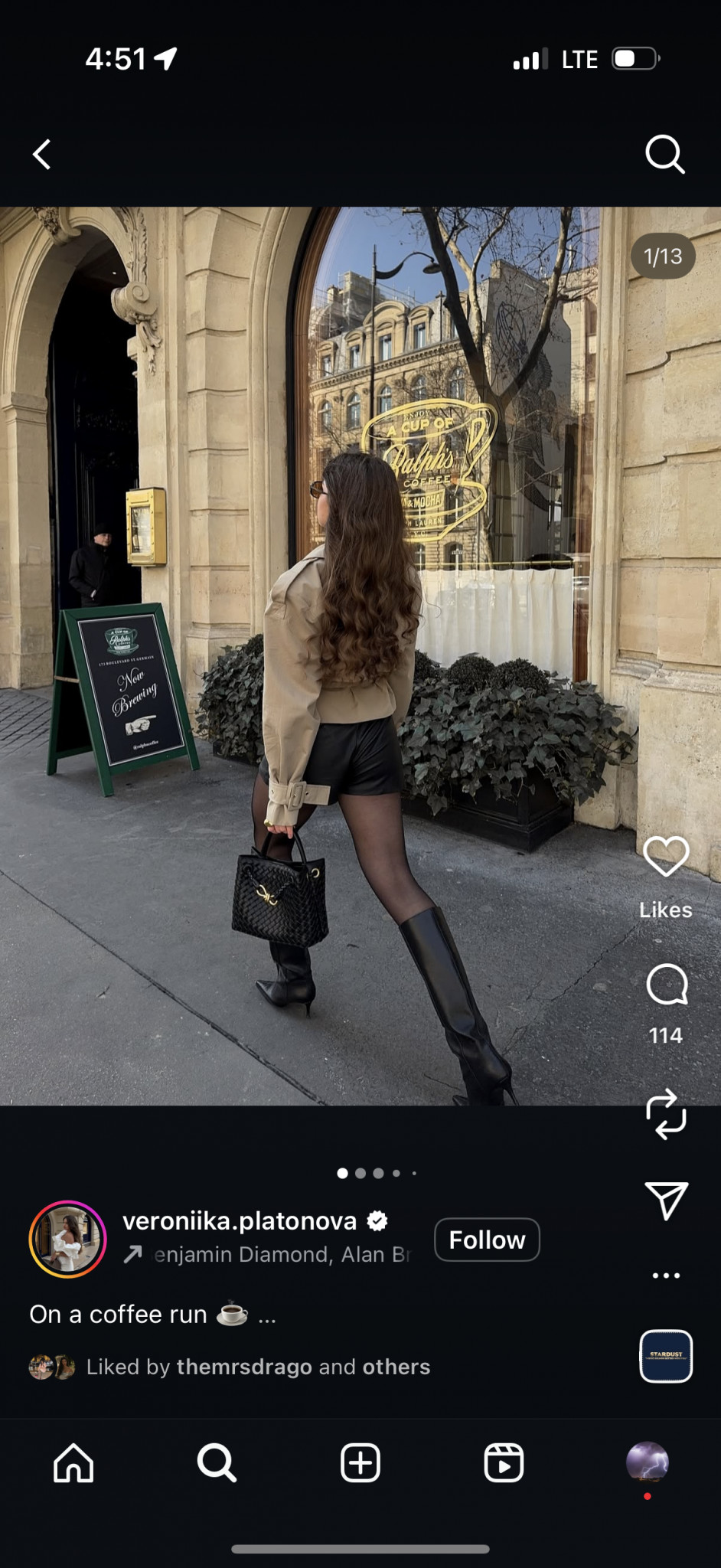Go back with the top arrow
This screenshot has height=1568, width=721.
point(42,155)
